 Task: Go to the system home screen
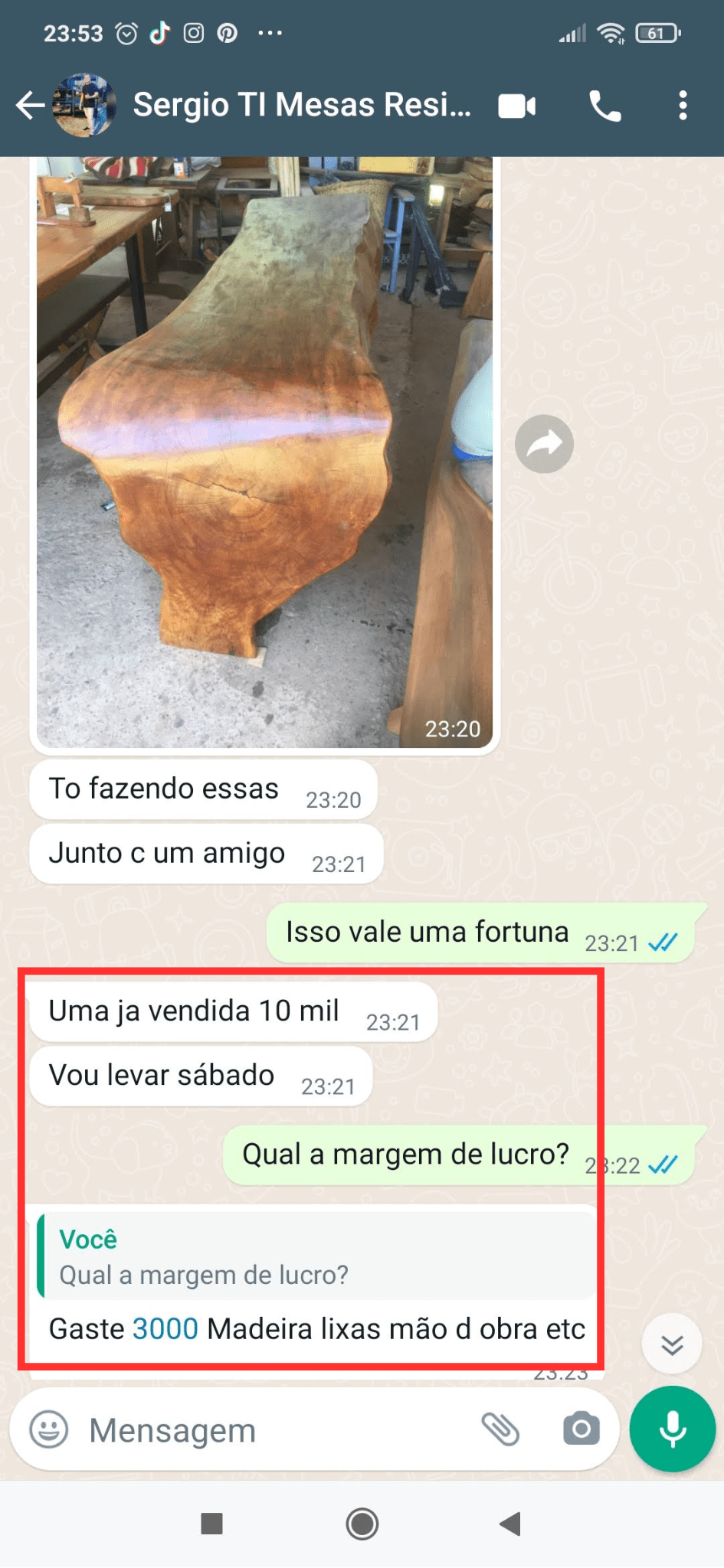pyautogui.click(x=362, y=1524)
